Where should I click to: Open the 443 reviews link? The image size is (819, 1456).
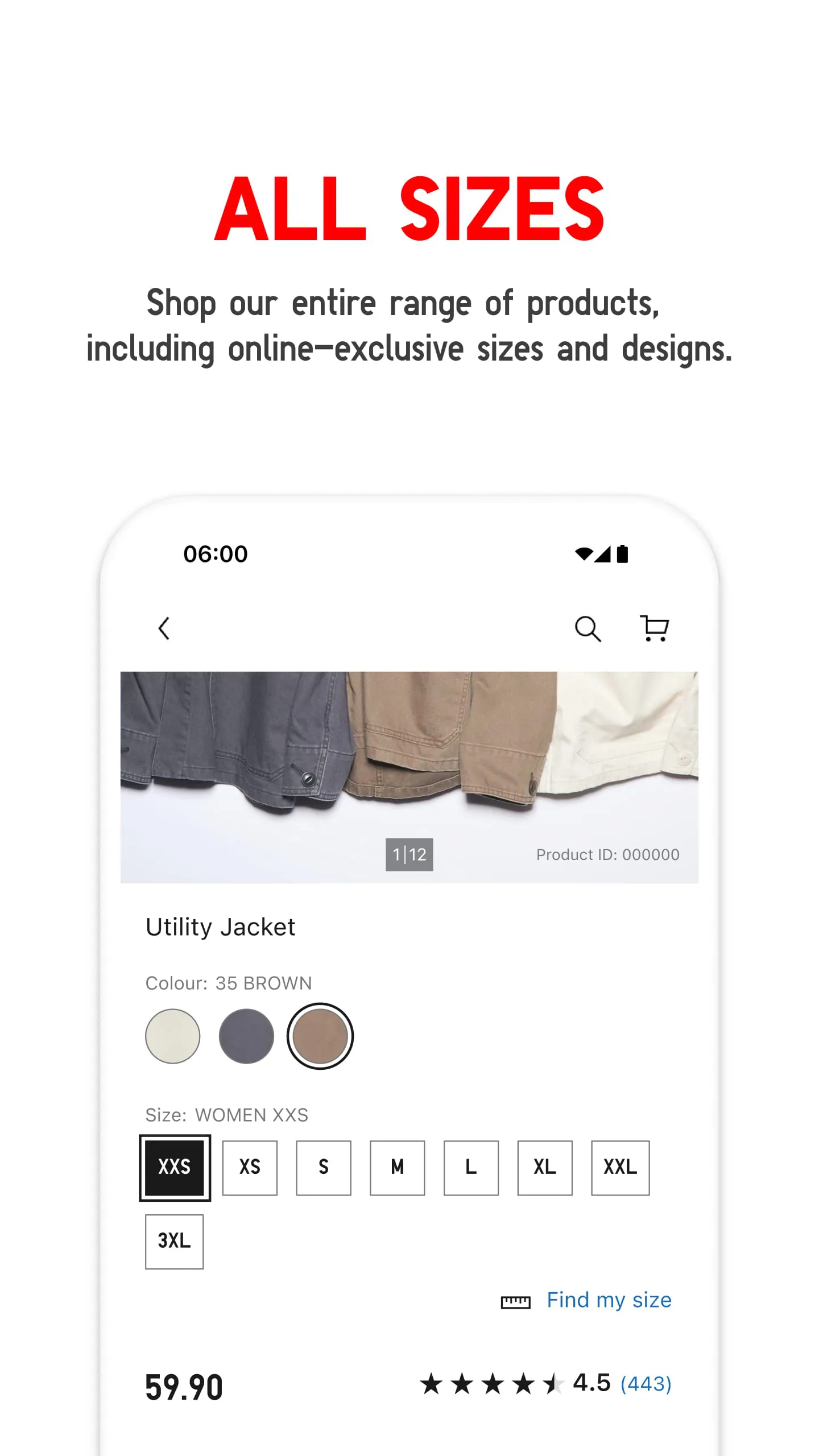click(x=646, y=1384)
